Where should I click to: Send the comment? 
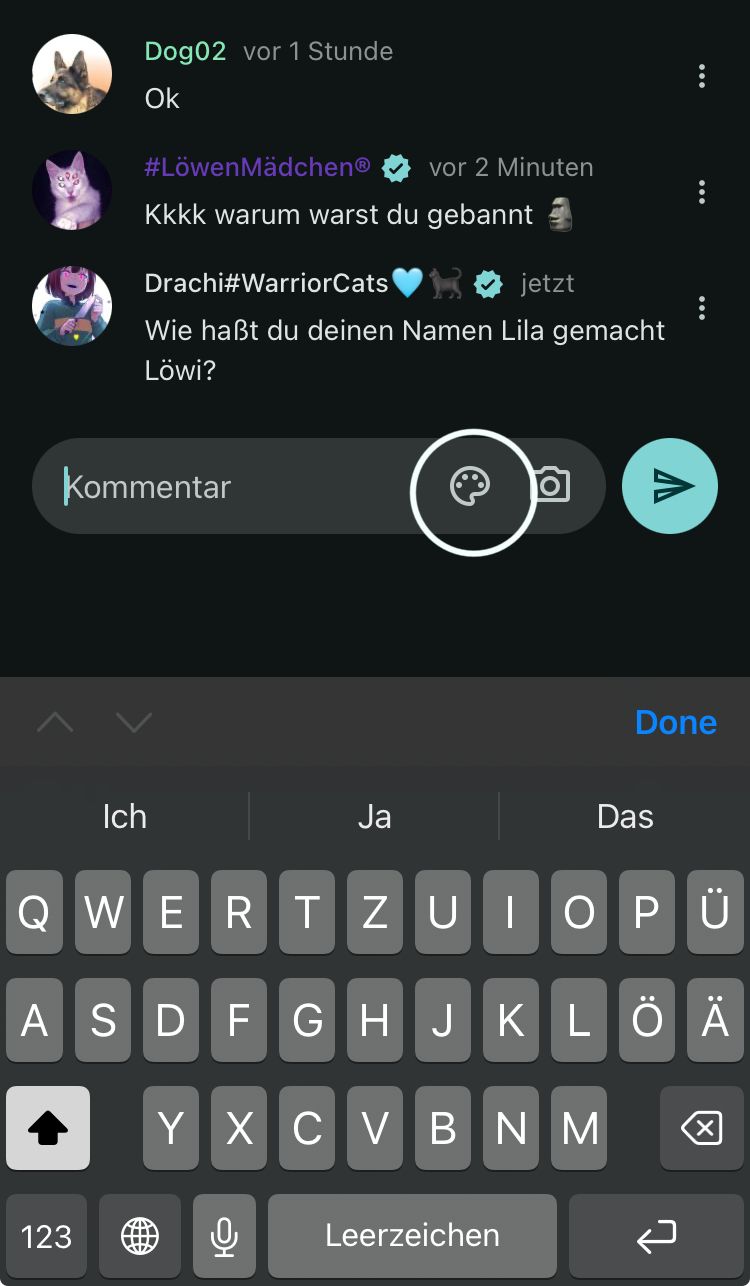coord(670,486)
